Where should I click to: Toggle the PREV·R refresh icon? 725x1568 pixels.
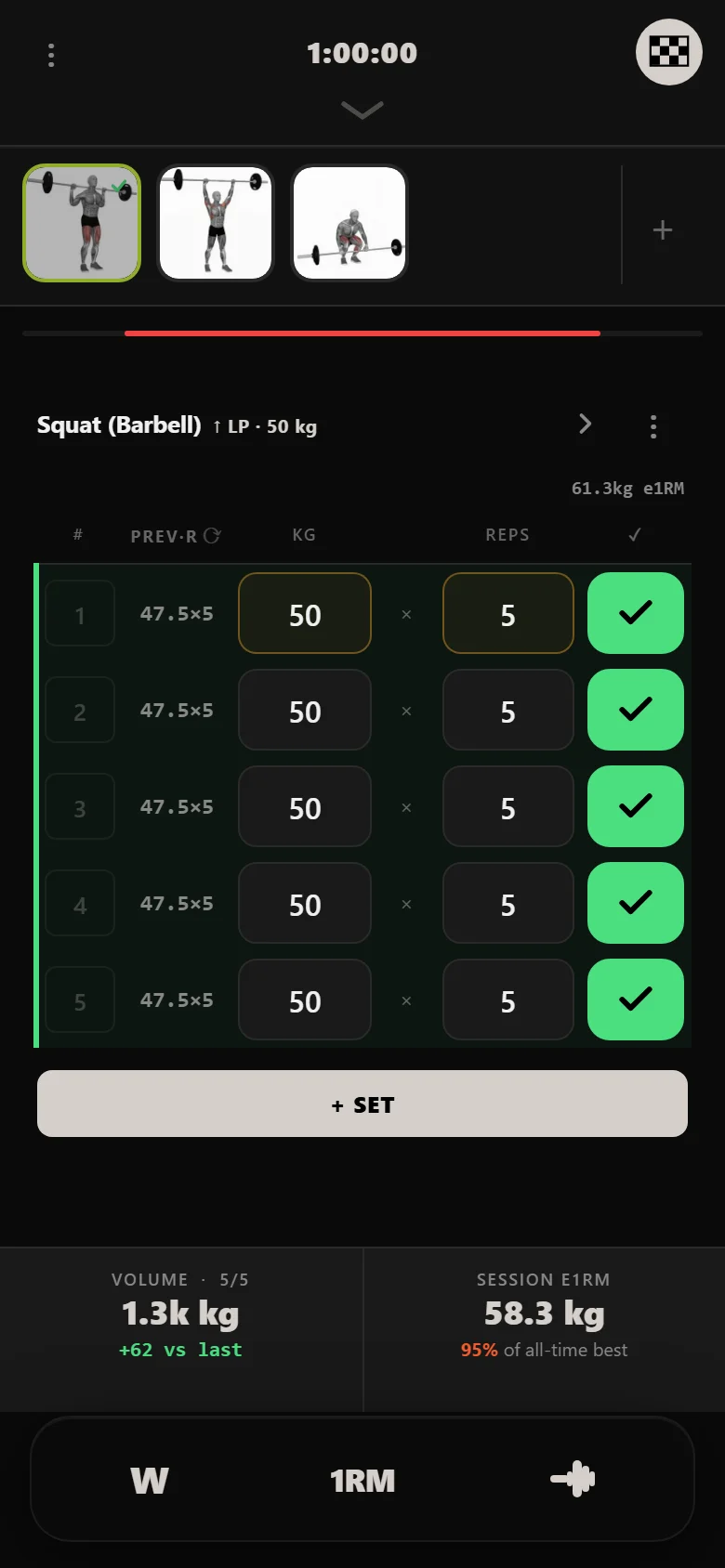pos(212,535)
